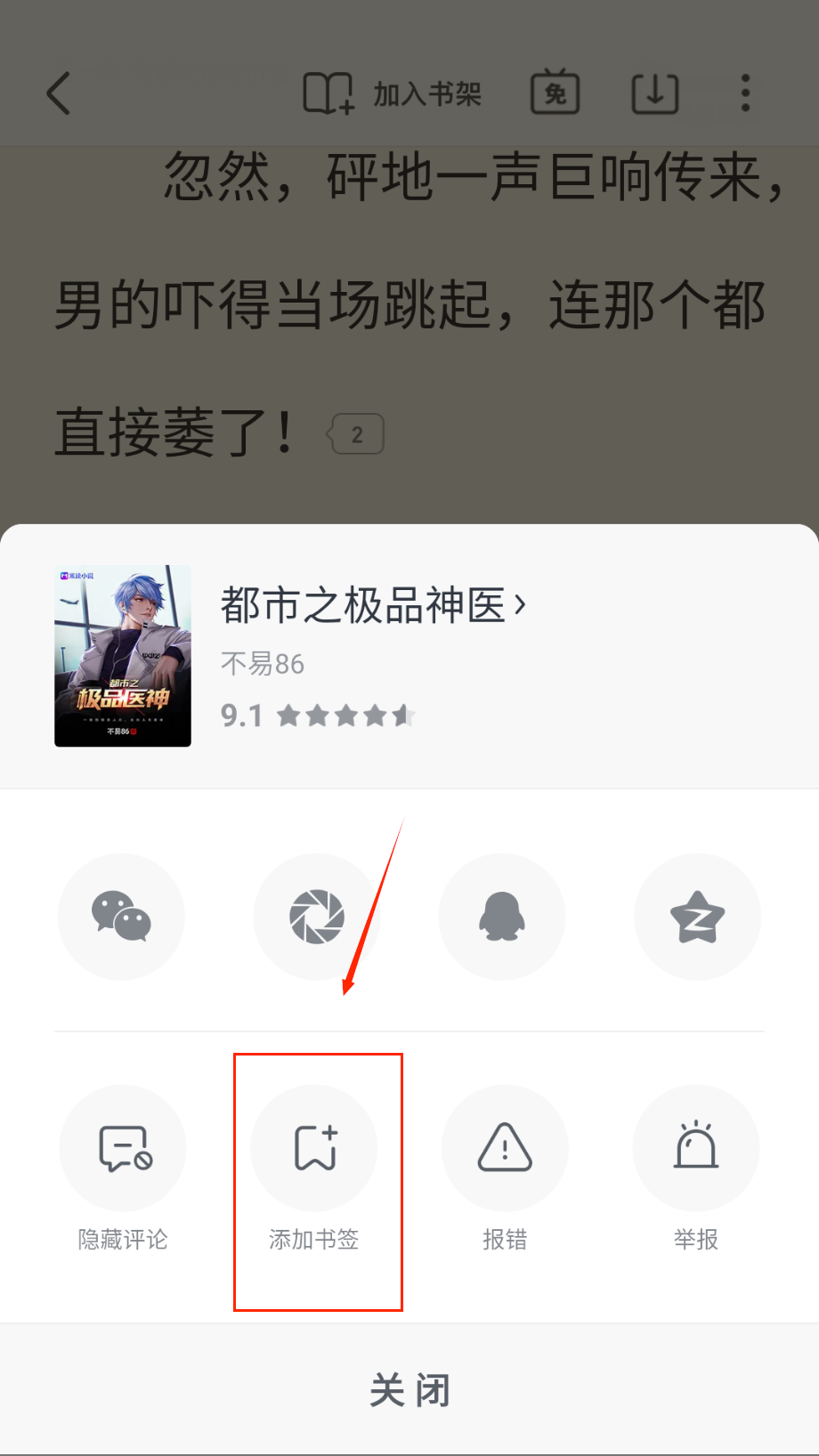Share to Qzone star icon
The height and width of the screenshot is (1456, 819).
(x=697, y=917)
